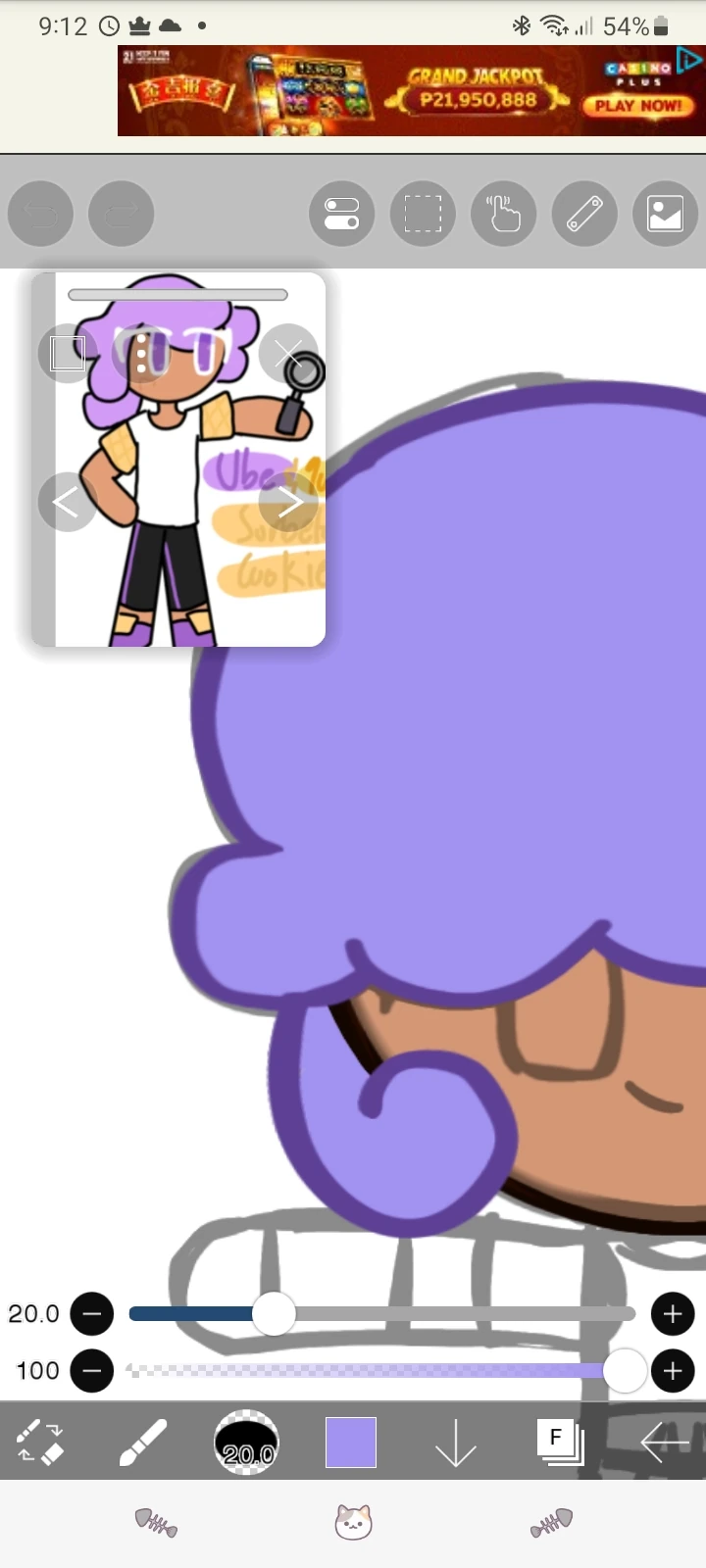The image size is (706, 1568).
Task: Open the casino ad banner
Action: point(410,90)
